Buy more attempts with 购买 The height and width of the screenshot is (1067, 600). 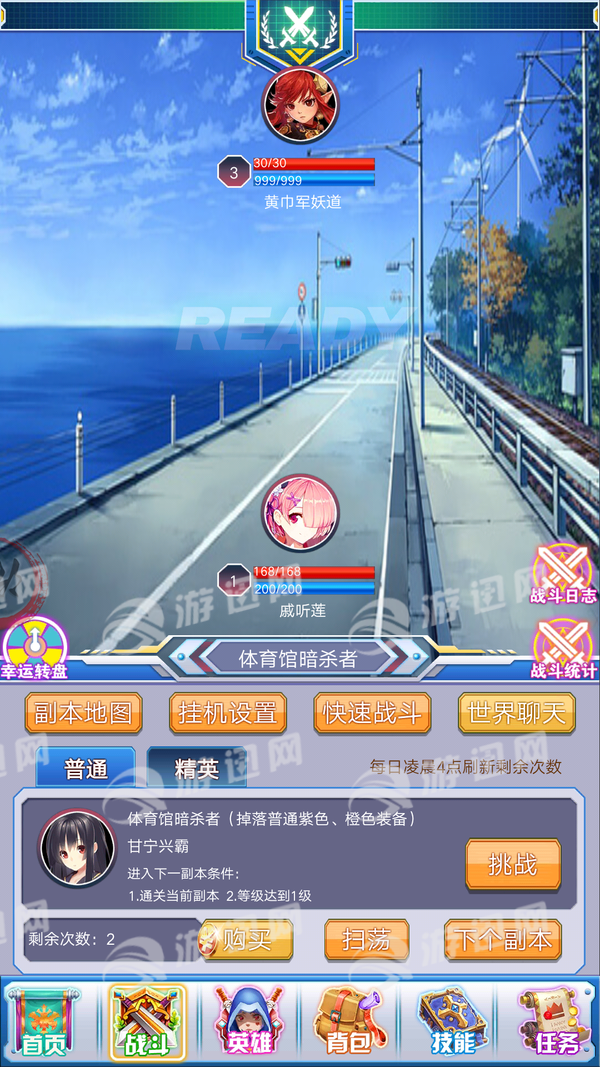[246, 940]
